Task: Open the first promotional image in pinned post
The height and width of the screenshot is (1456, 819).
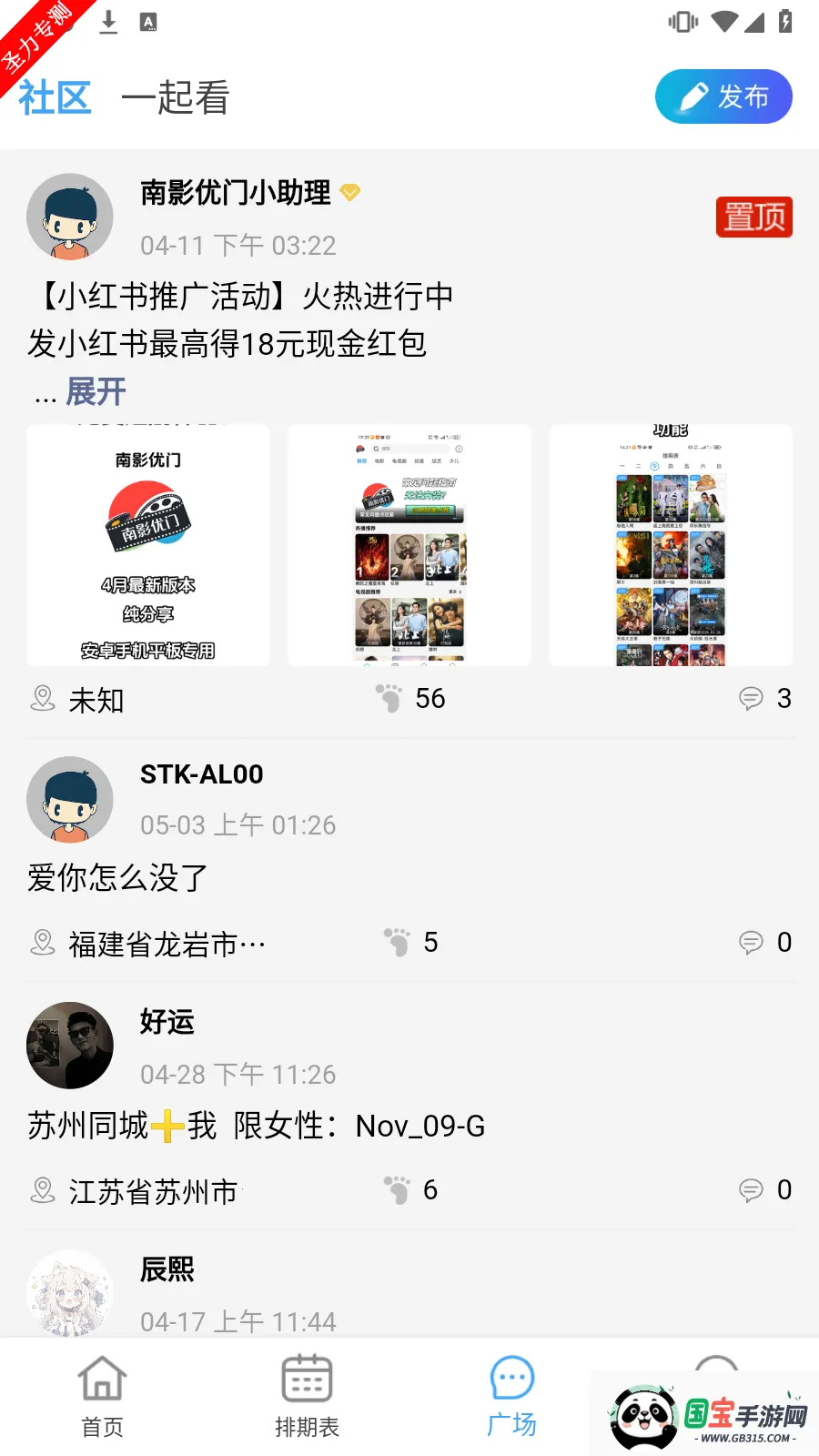Action: point(148,544)
